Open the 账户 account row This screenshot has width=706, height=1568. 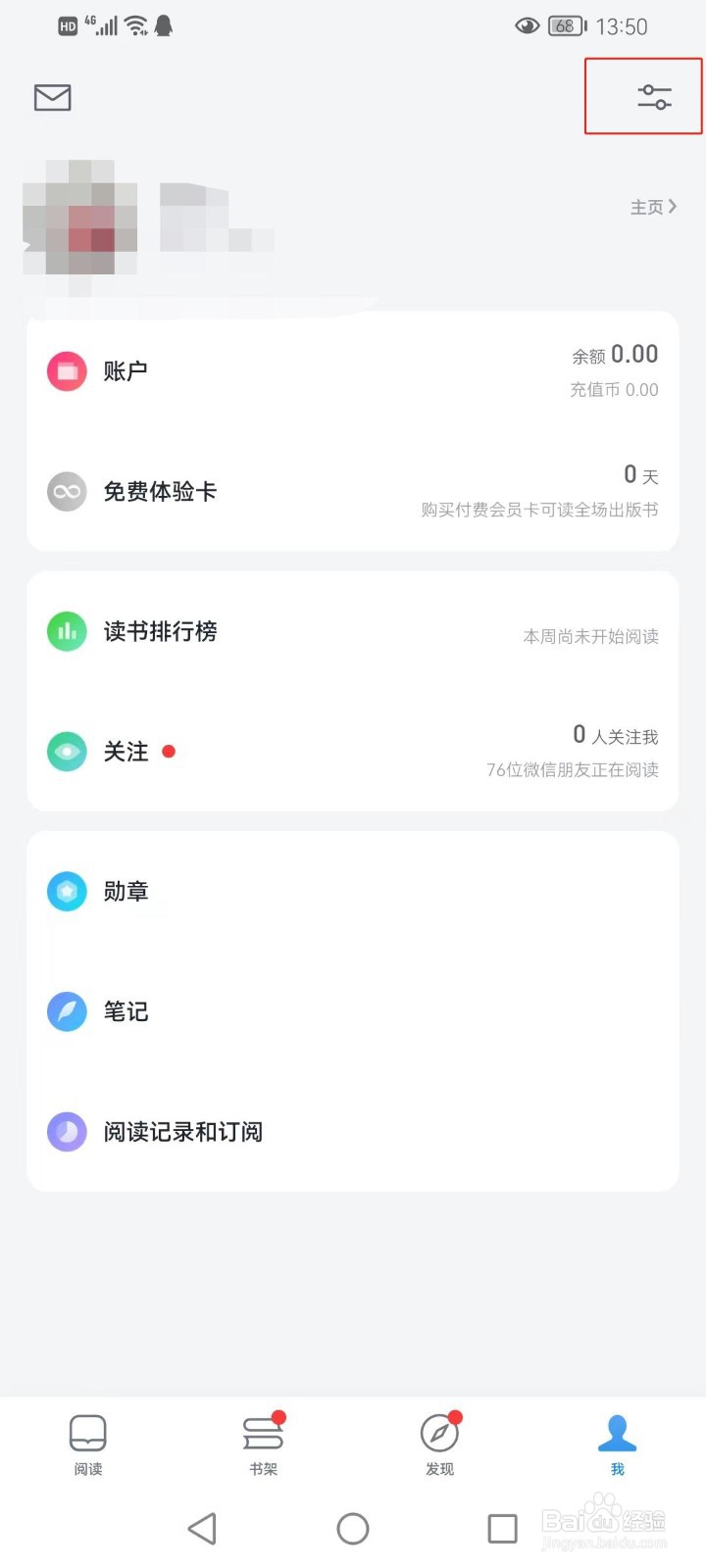(353, 371)
